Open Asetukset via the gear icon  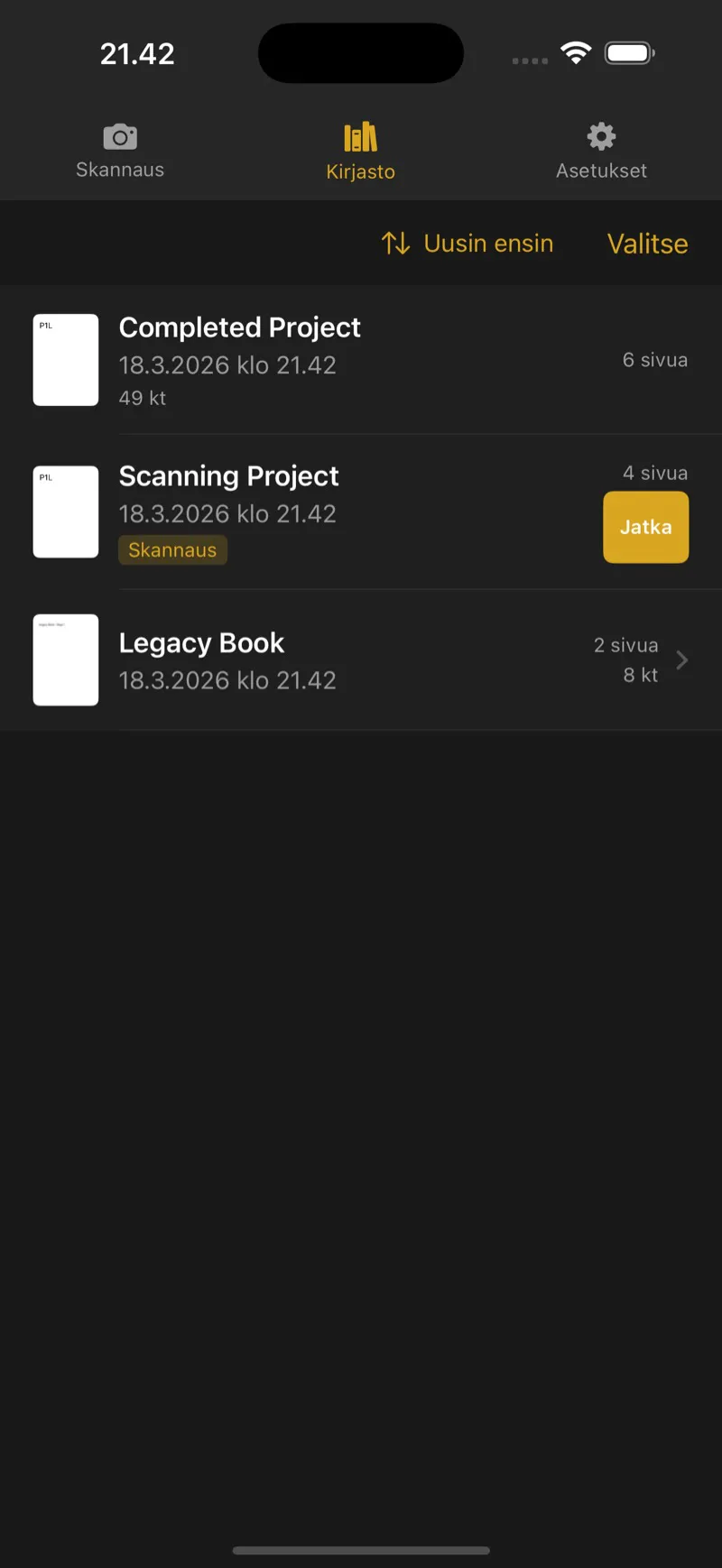coord(601,136)
